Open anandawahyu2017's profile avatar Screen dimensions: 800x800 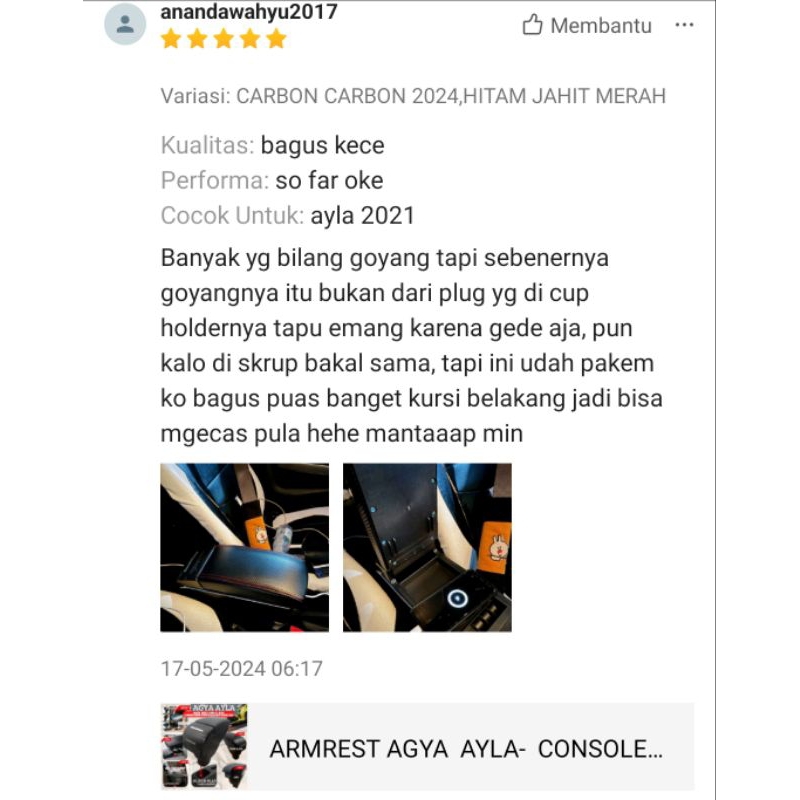click(125, 24)
